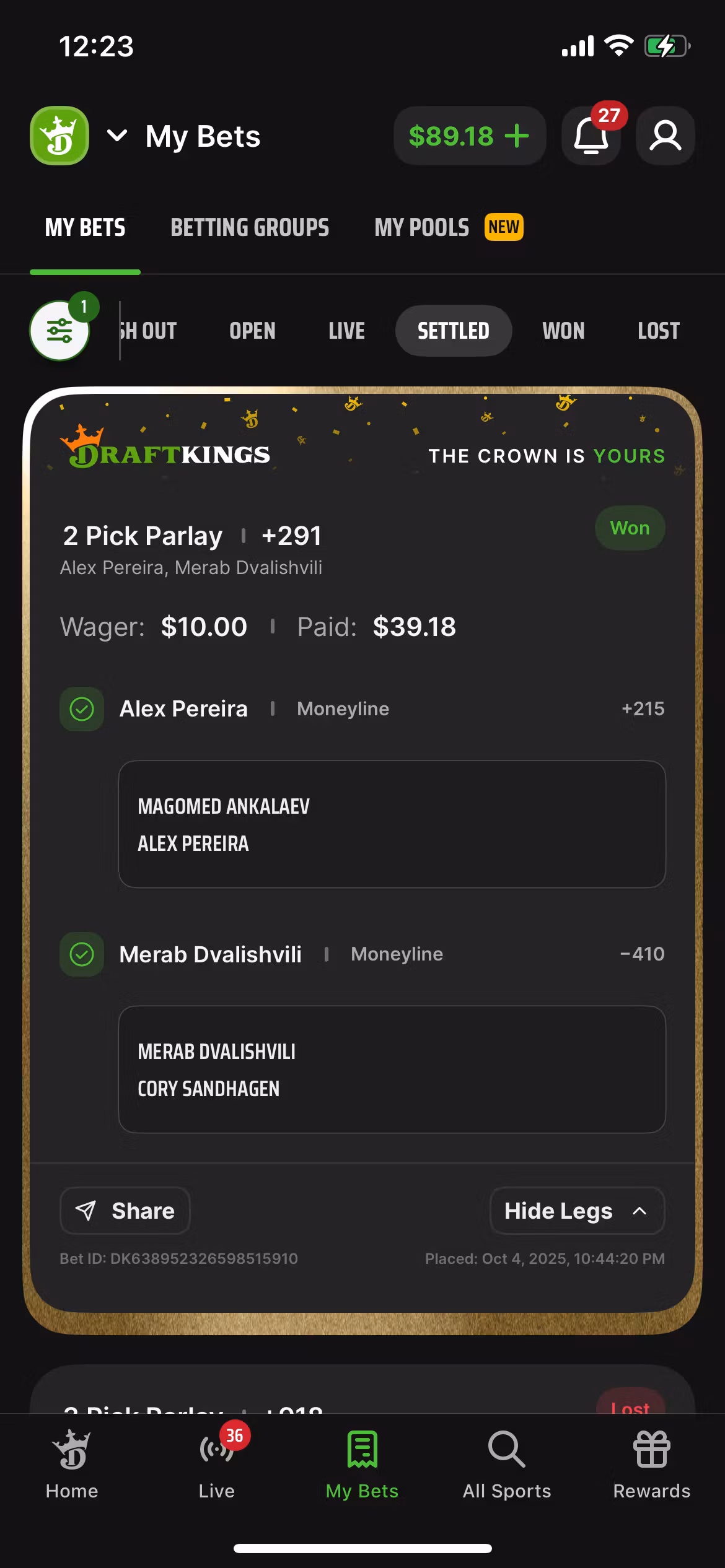Select the Settled filter chip
Screen dimensions: 725x1568
[x=453, y=331]
